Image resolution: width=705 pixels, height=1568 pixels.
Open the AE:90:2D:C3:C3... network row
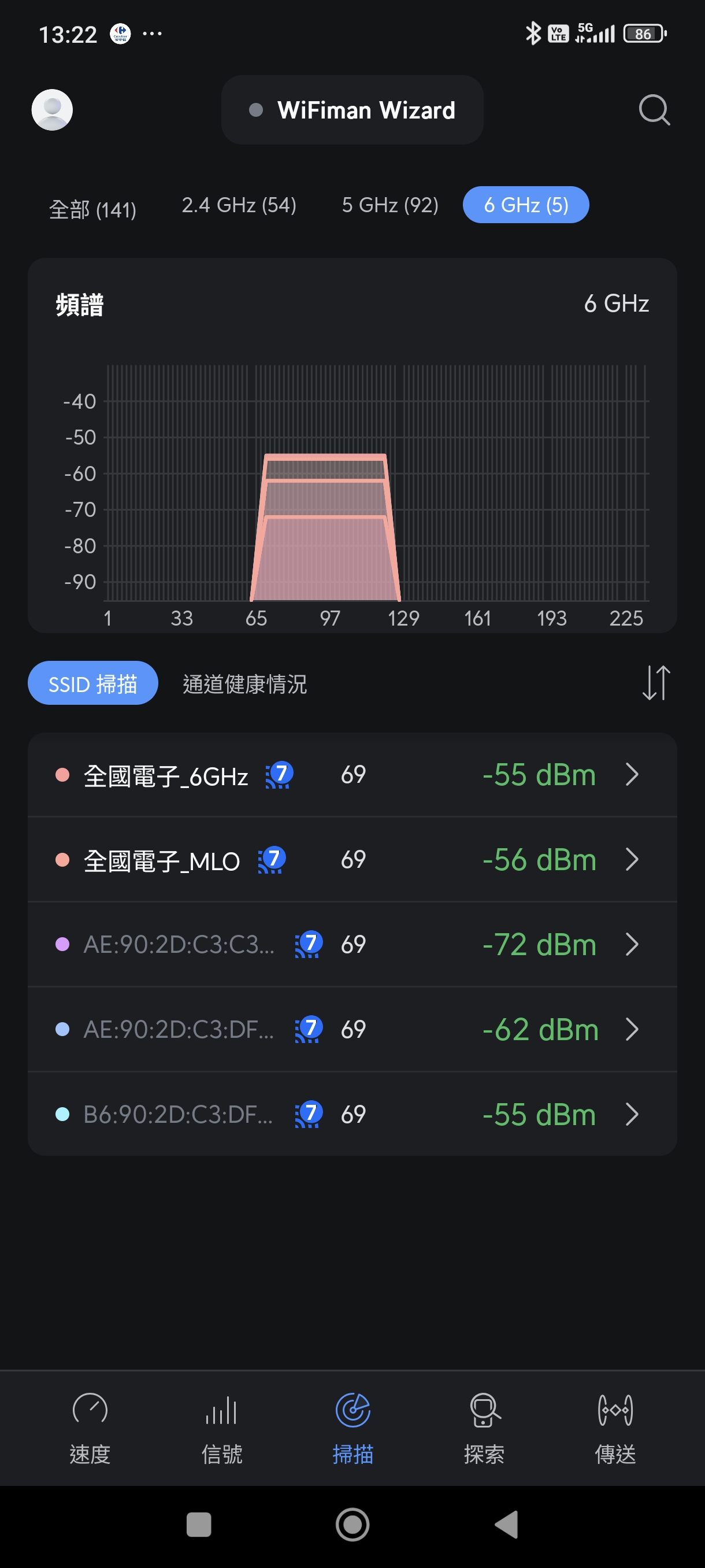(352, 945)
